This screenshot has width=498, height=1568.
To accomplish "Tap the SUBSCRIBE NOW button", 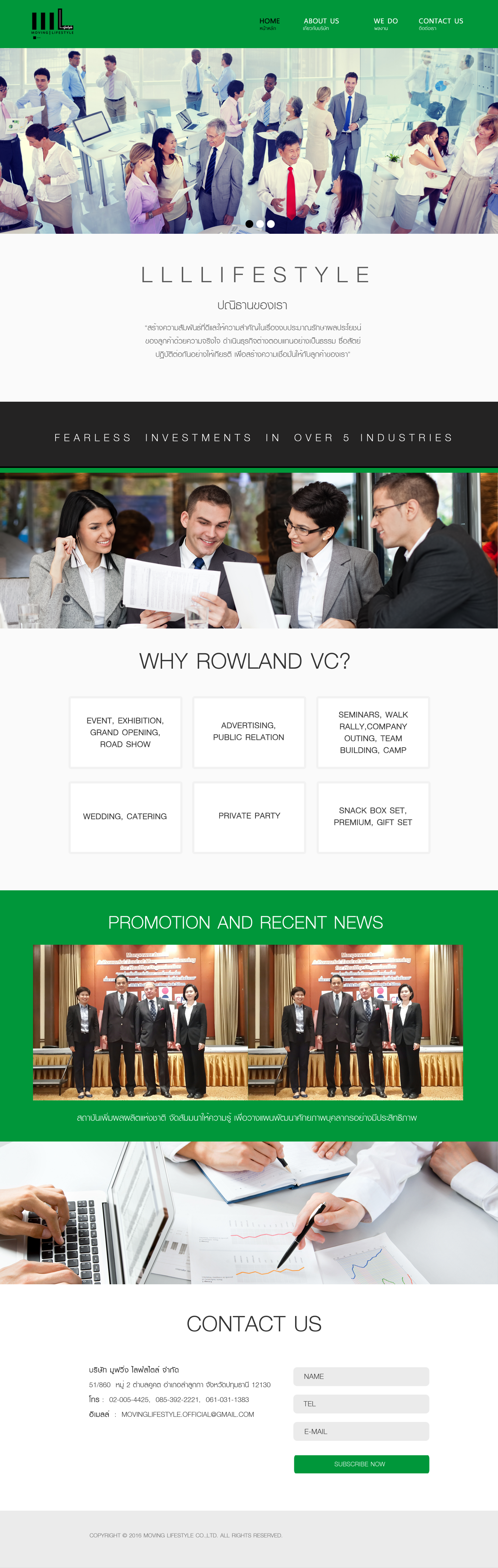I will (x=361, y=1464).
